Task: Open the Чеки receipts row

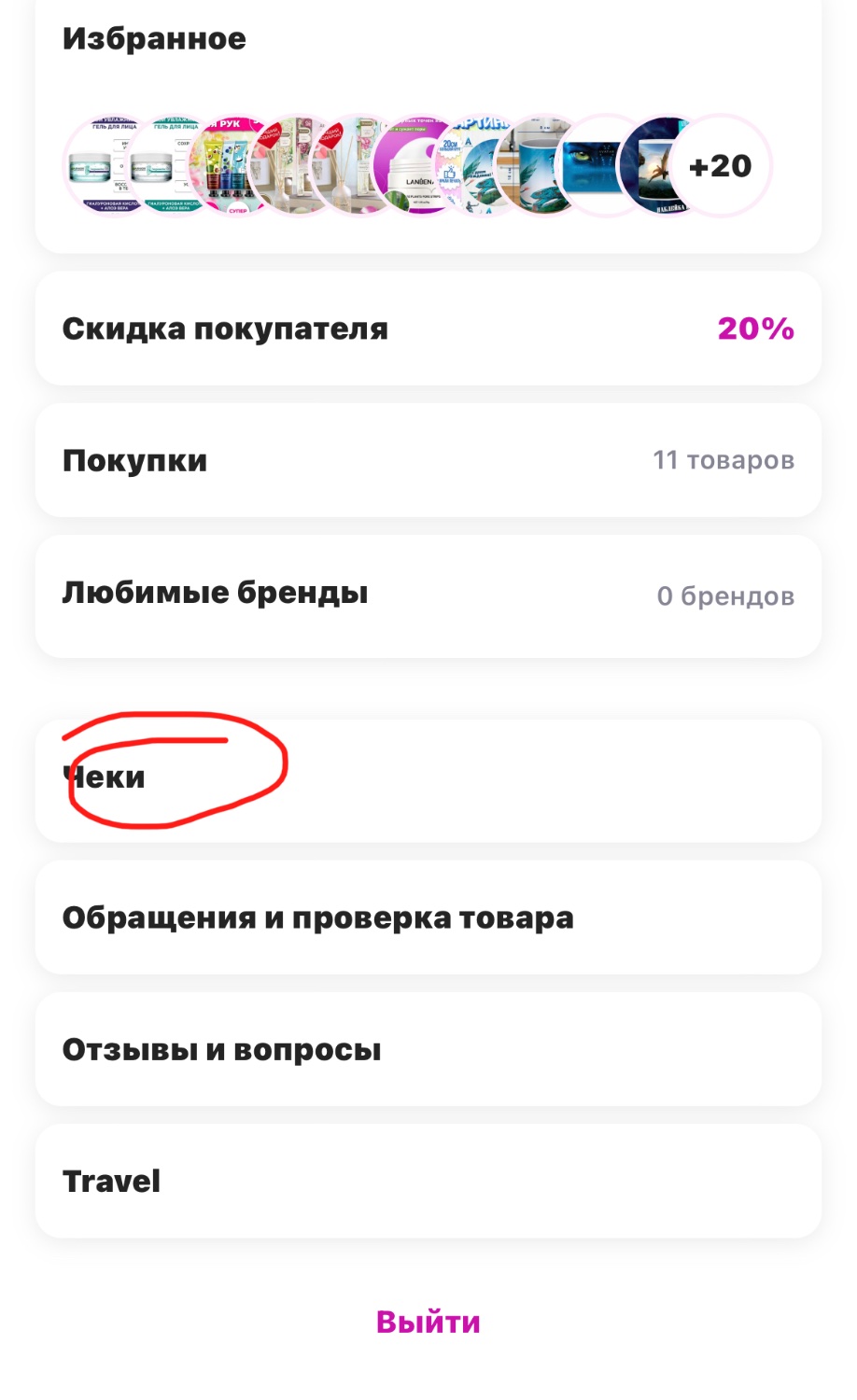Action: (428, 780)
